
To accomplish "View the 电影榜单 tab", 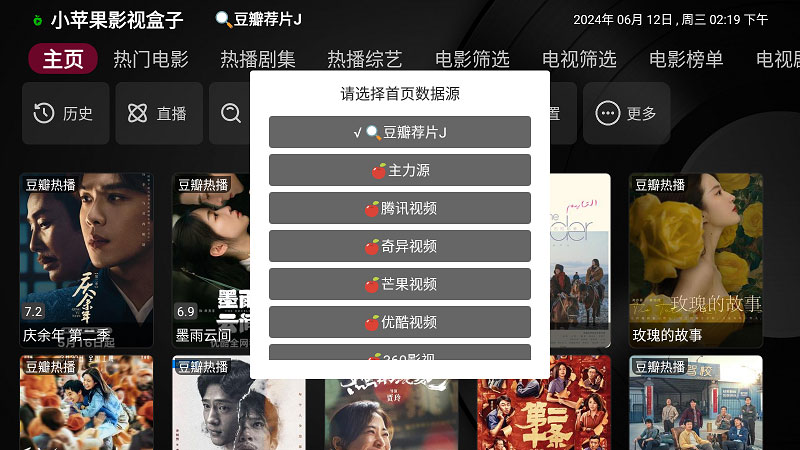I will (686, 59).
